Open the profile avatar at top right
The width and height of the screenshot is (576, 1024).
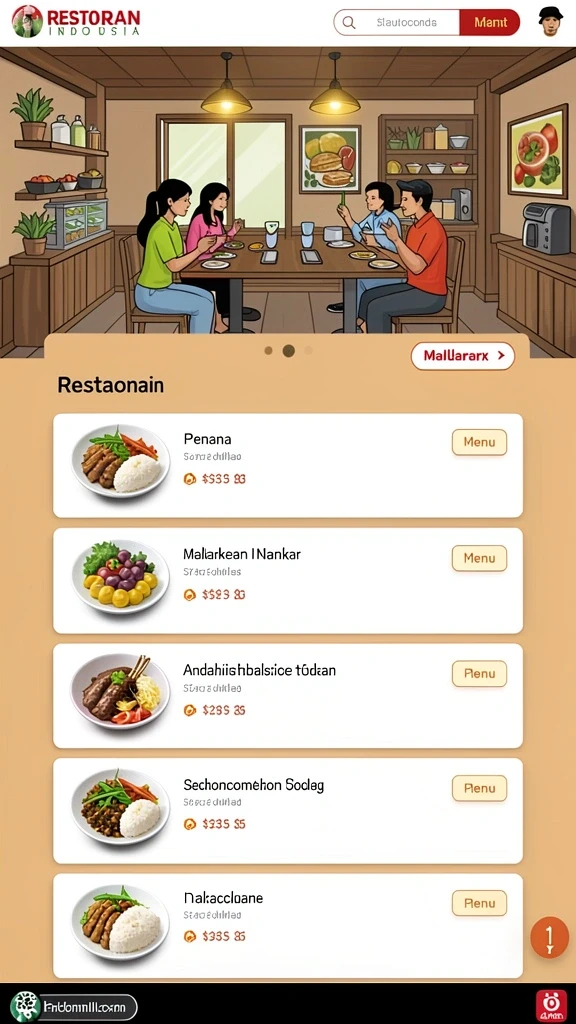pos(551,22)
